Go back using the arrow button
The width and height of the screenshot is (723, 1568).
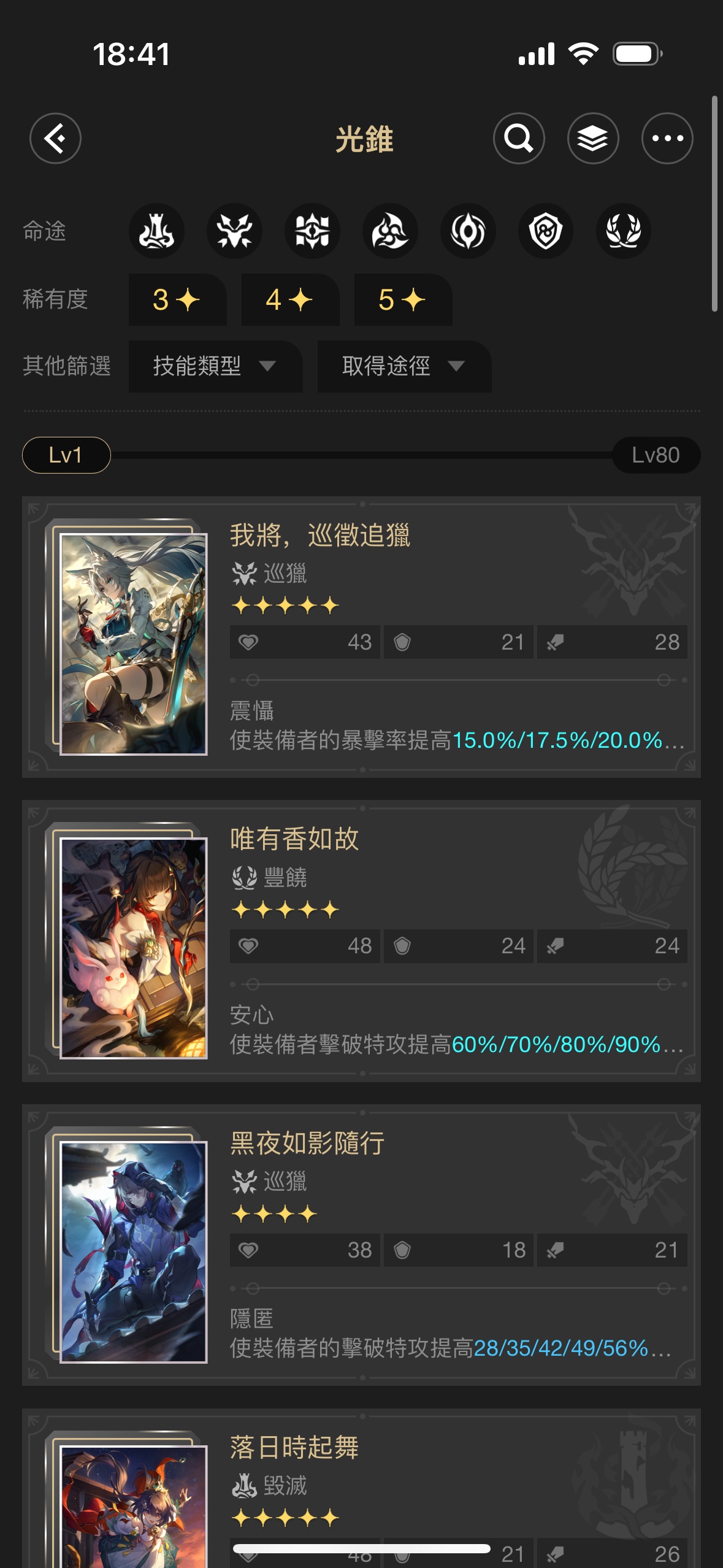[55, 139]
